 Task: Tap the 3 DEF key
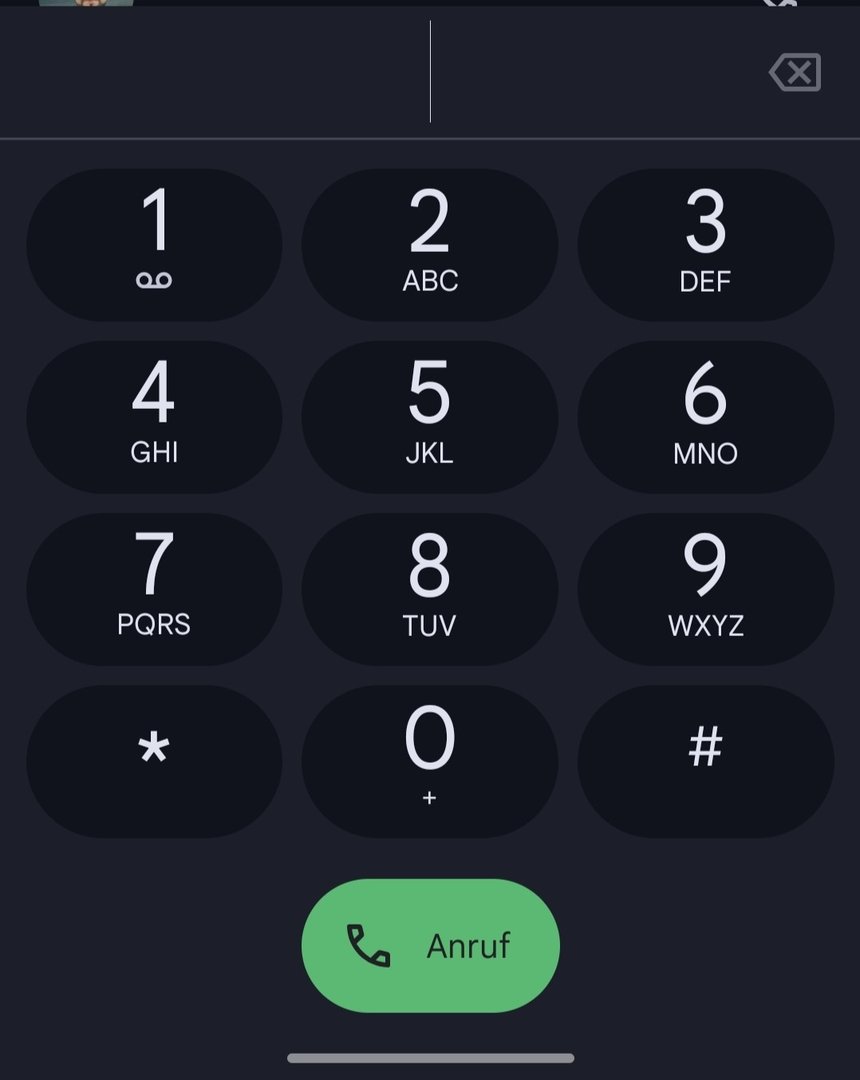[x=706, y=244]
